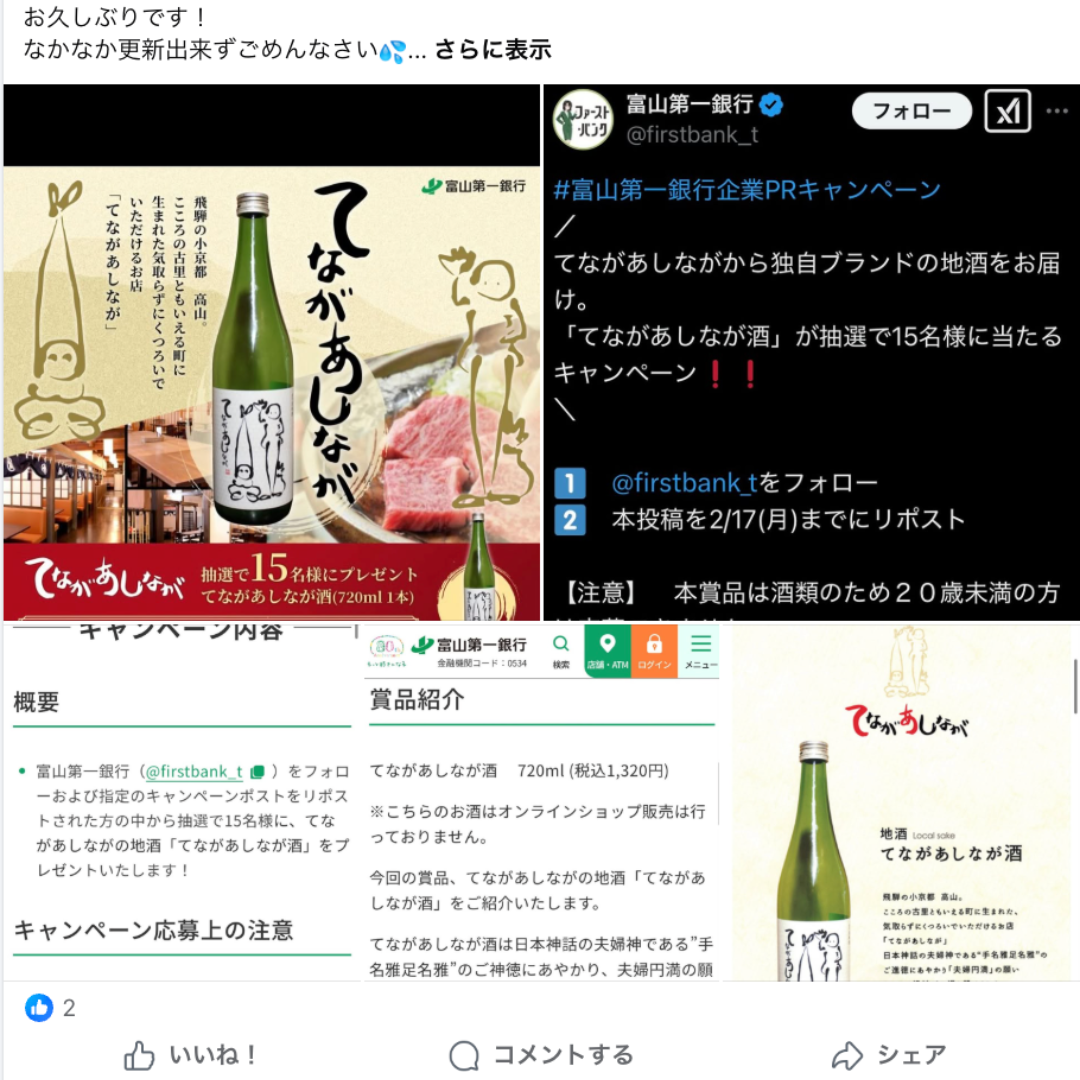Open the 地酒 てながあしなが酒 bottle photo
Screen dimensions: 1080x1080
point(902,800)
